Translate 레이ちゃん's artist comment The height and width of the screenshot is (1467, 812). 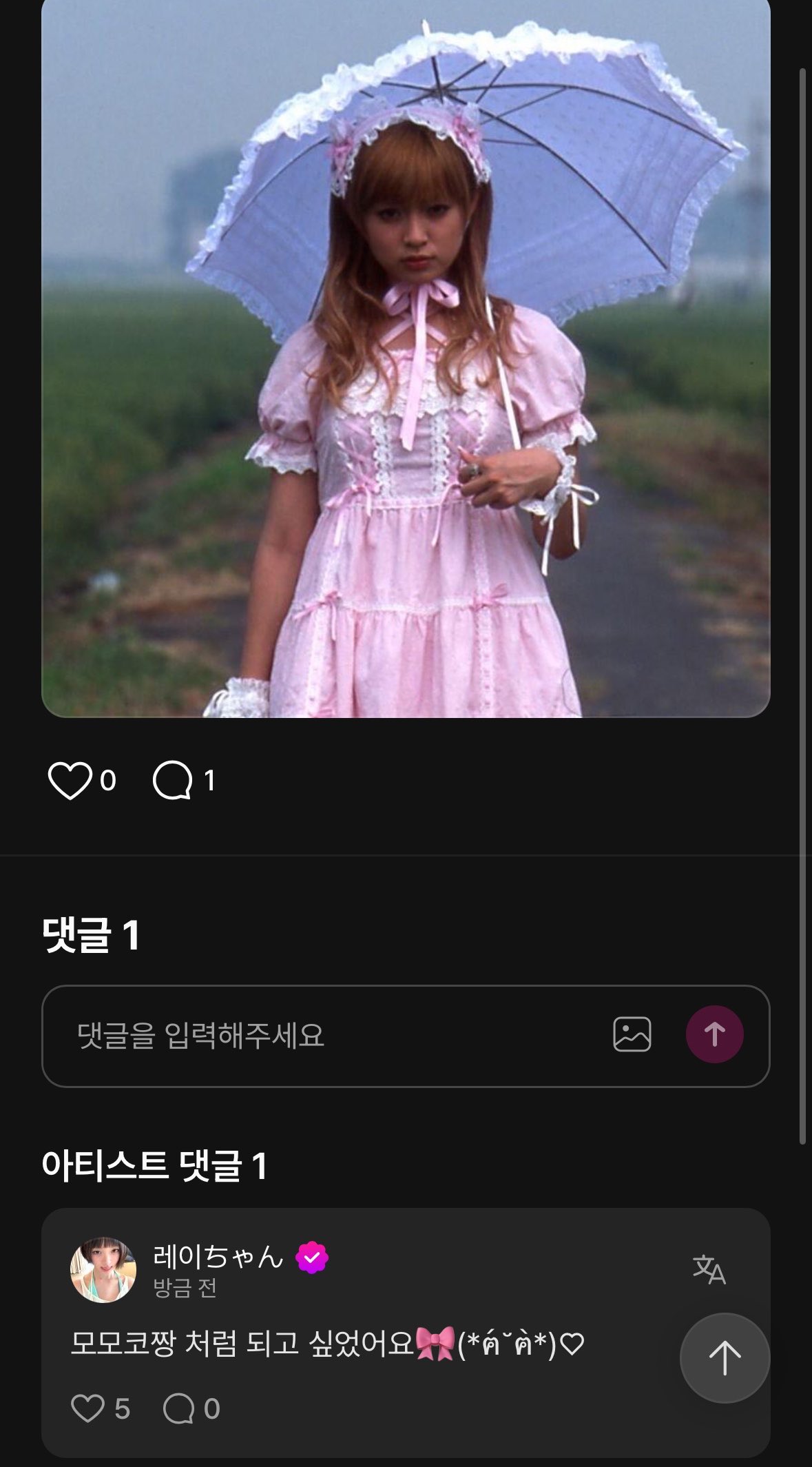(x=709, y=1269)
